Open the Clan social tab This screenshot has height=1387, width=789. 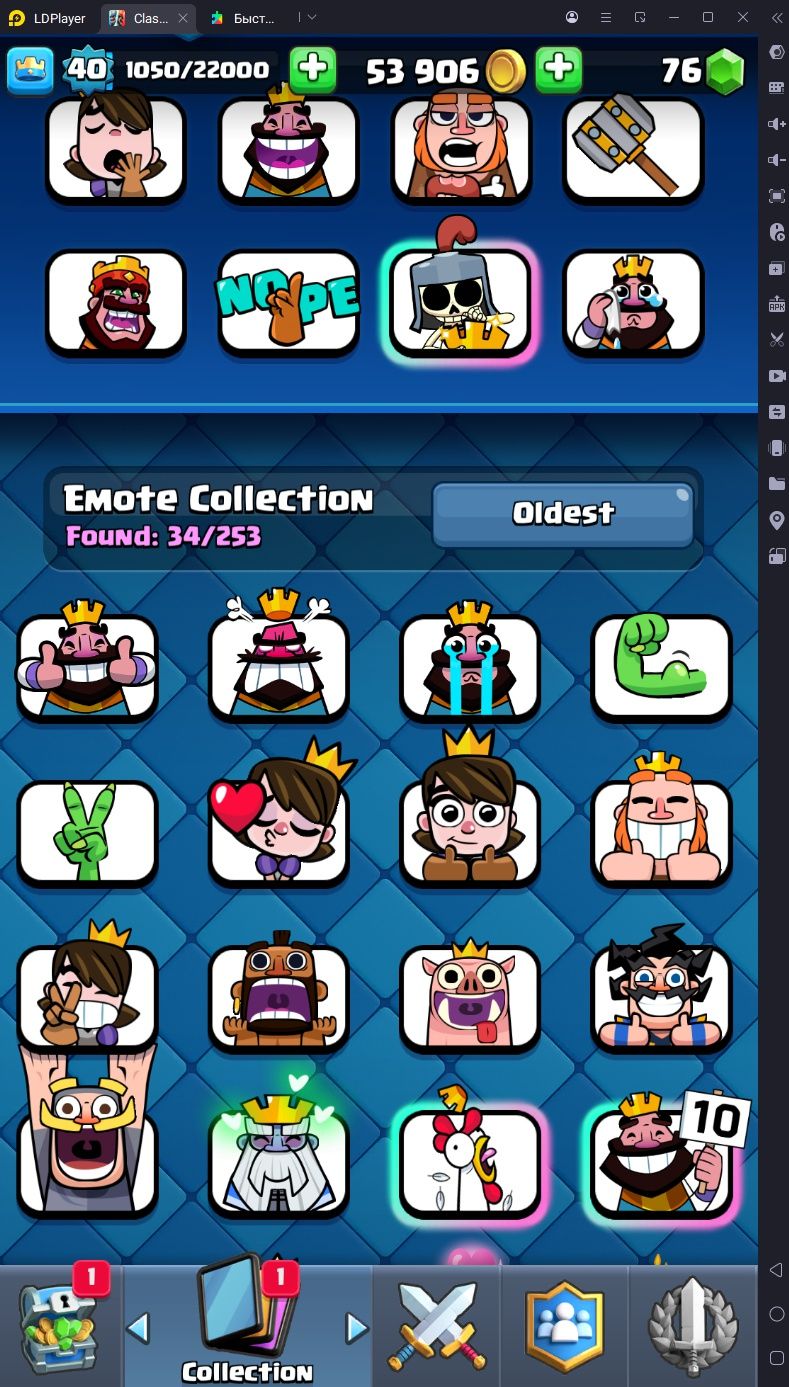pos(565,1325)
